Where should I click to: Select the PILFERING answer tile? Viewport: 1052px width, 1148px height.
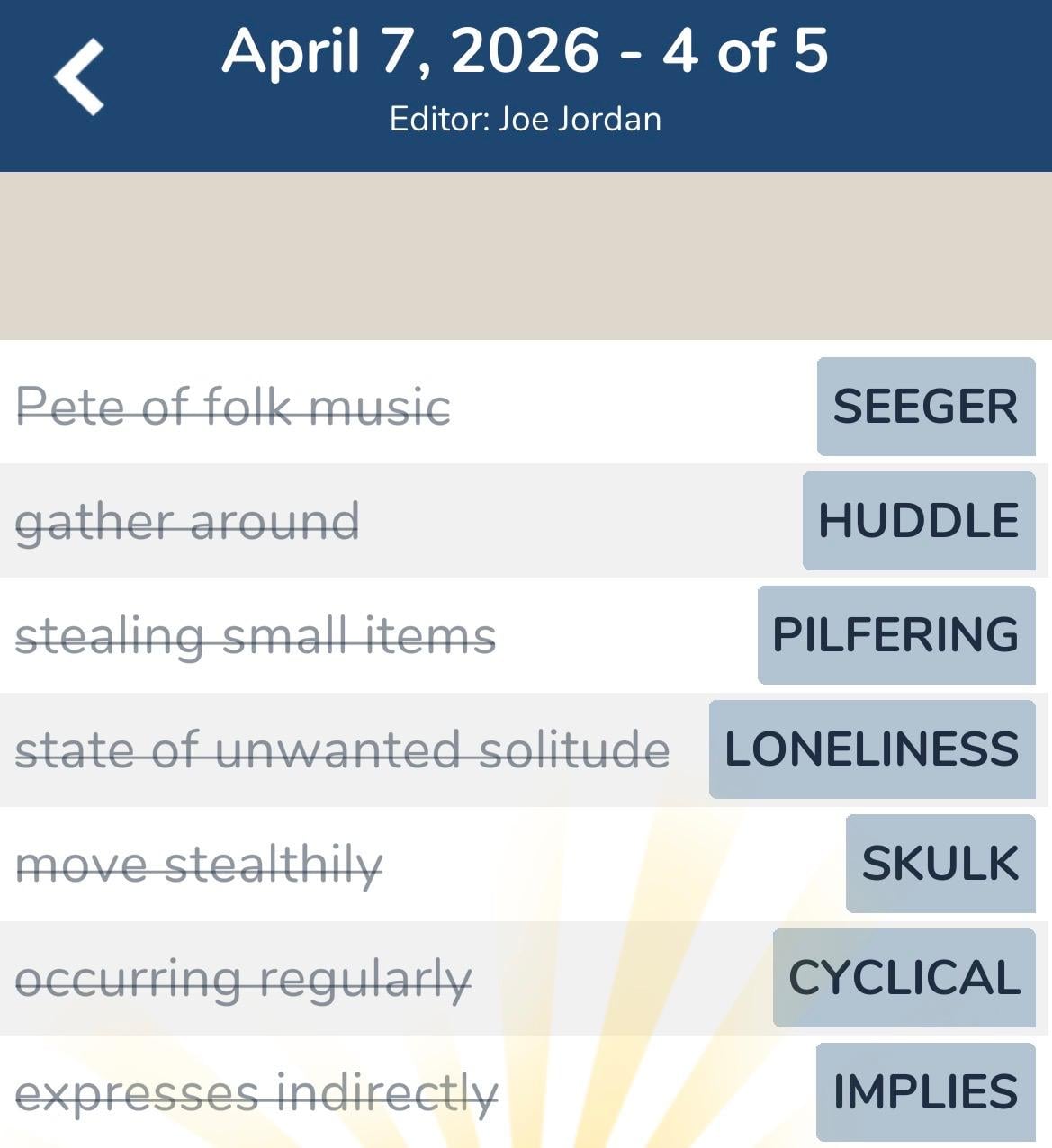[895, 635]
